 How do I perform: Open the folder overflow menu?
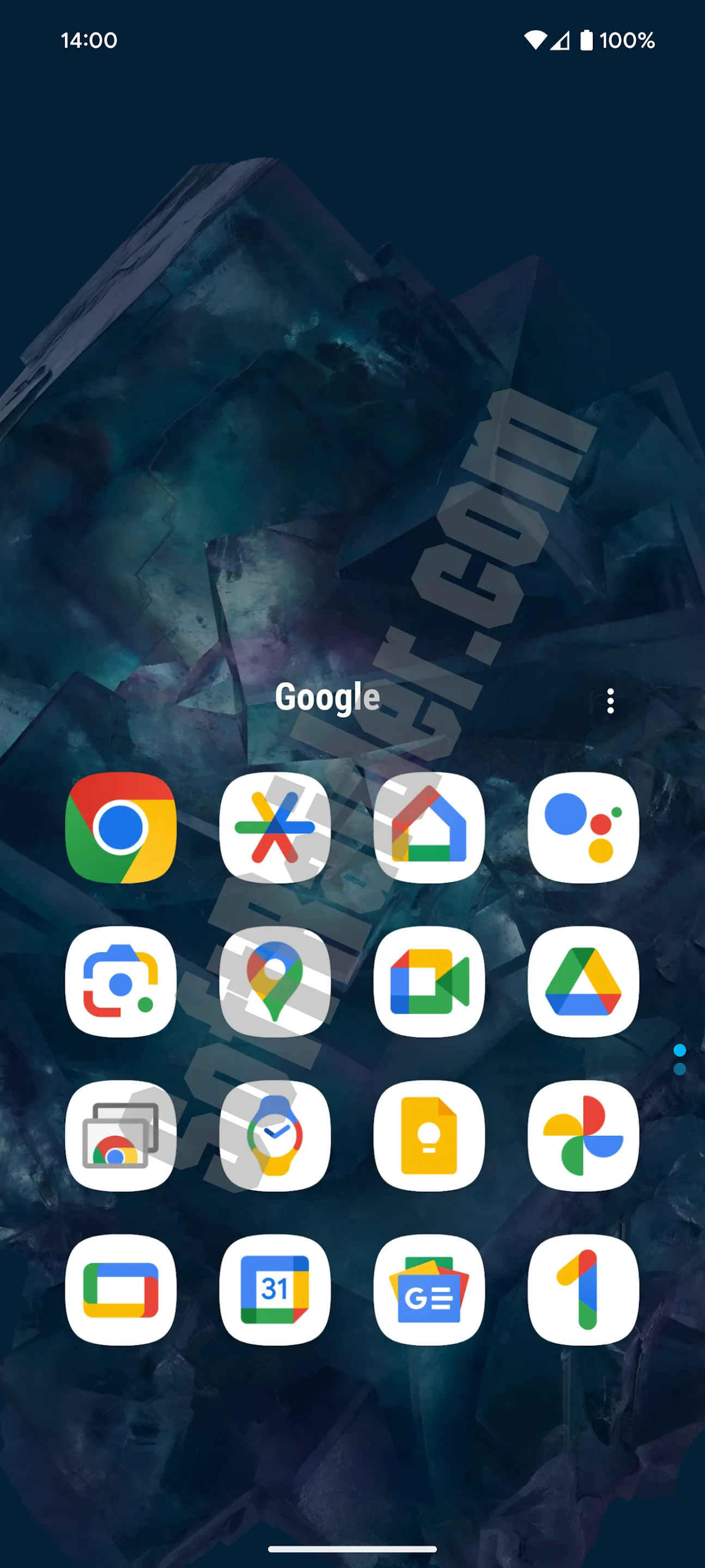pos(610,701)
